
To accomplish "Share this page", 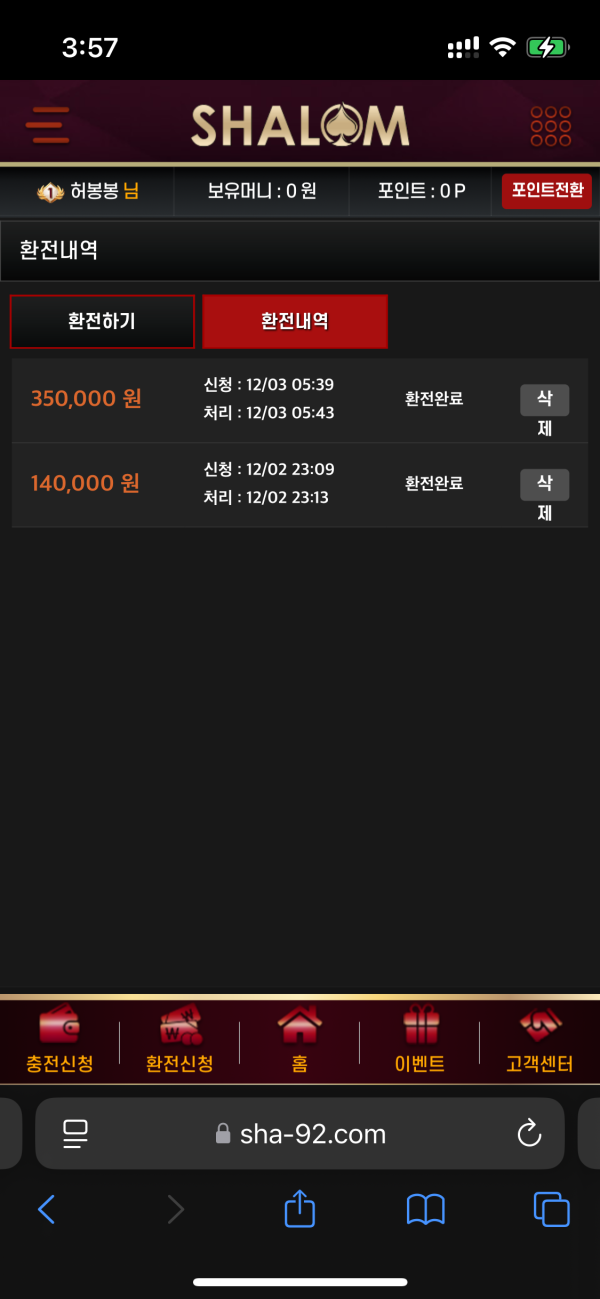I will point(300,1209).
